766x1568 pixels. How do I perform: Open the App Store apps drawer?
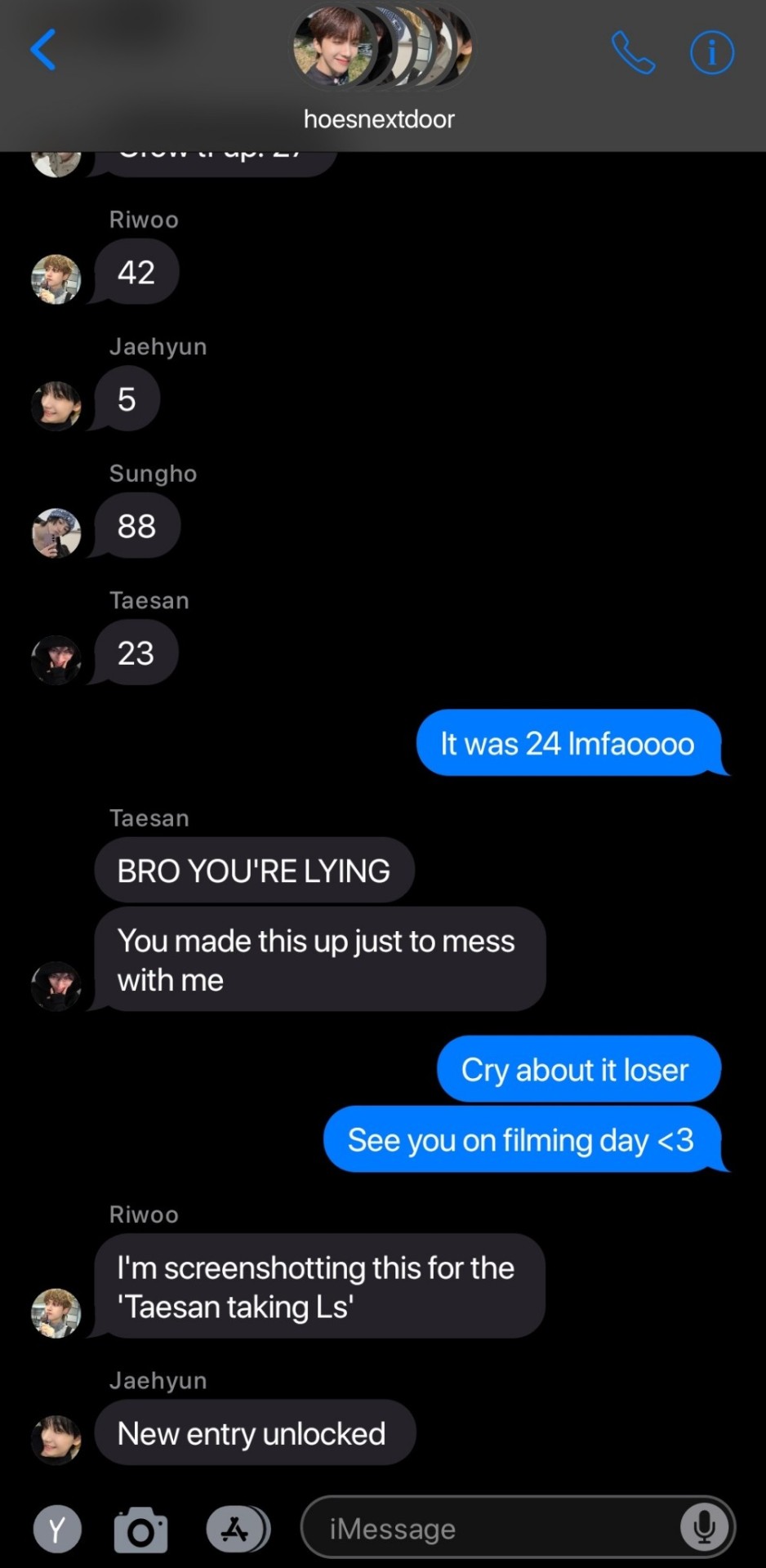coord(236,1529)
